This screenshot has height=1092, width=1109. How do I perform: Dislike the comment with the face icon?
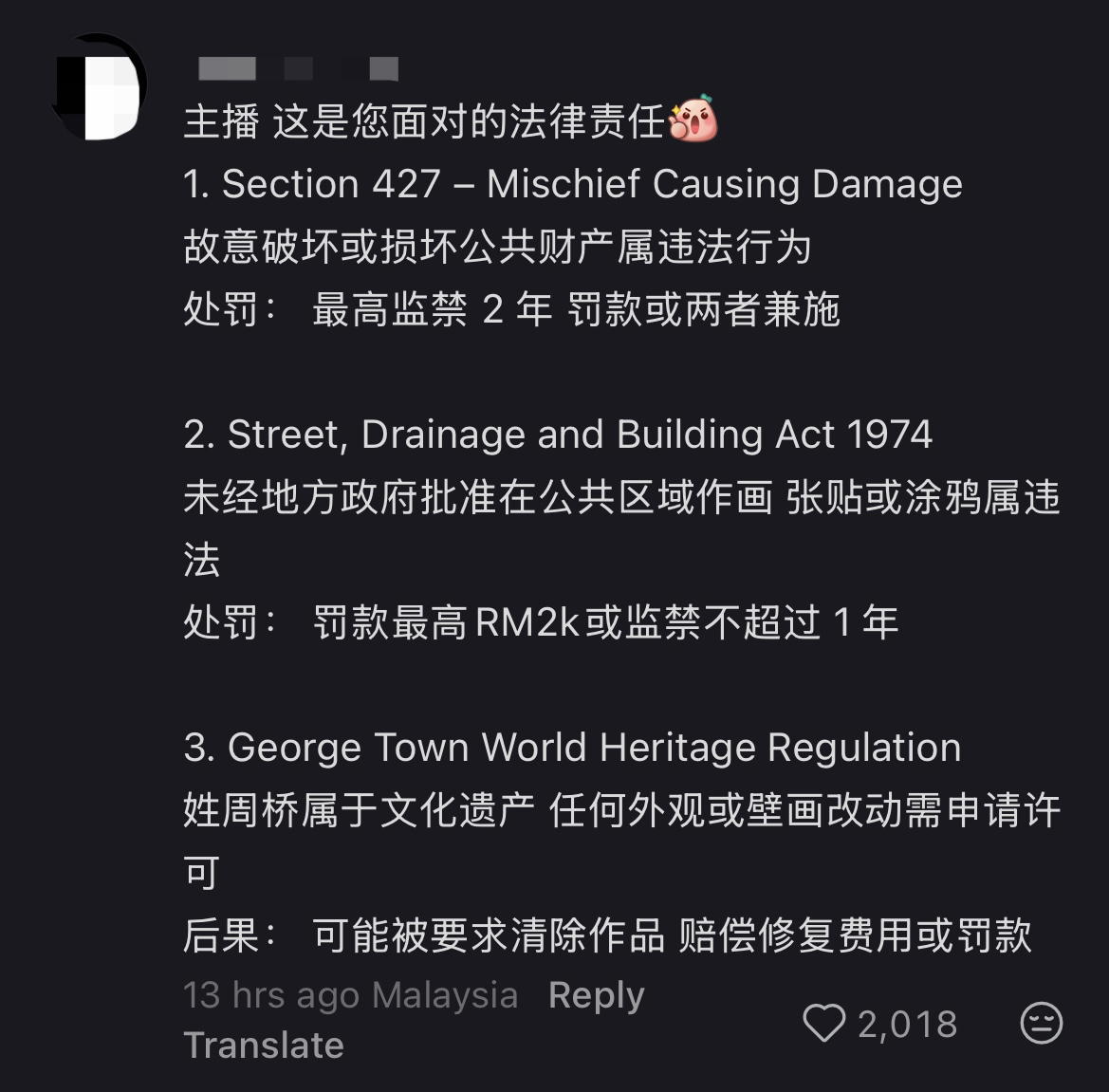[1041, 1024]
